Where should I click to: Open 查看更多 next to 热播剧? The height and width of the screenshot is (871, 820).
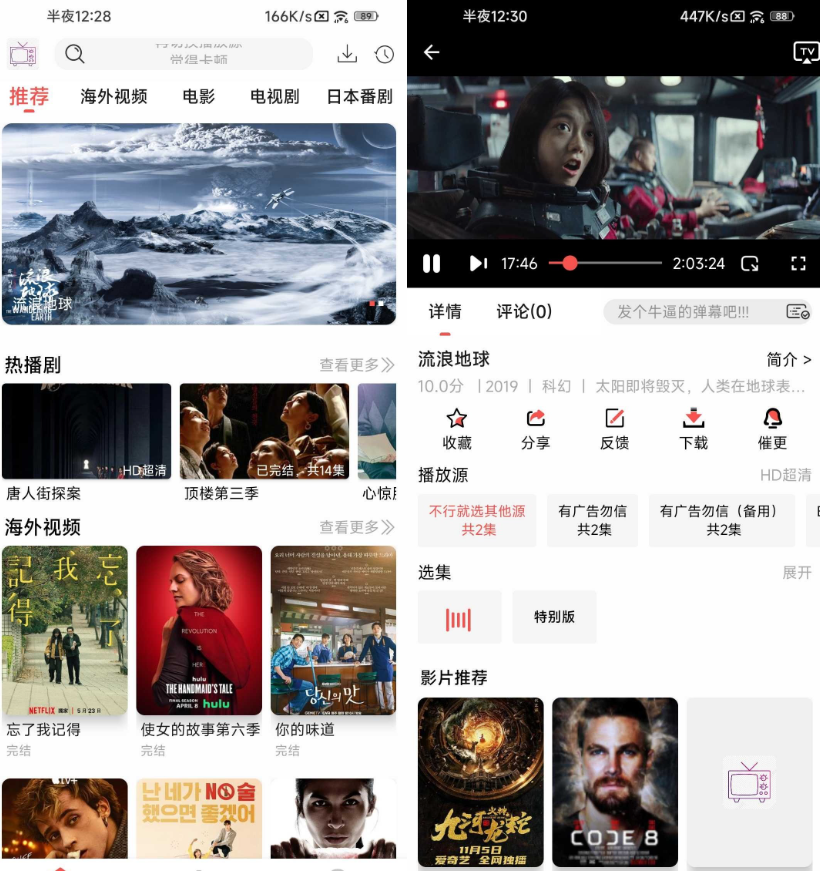356,365
